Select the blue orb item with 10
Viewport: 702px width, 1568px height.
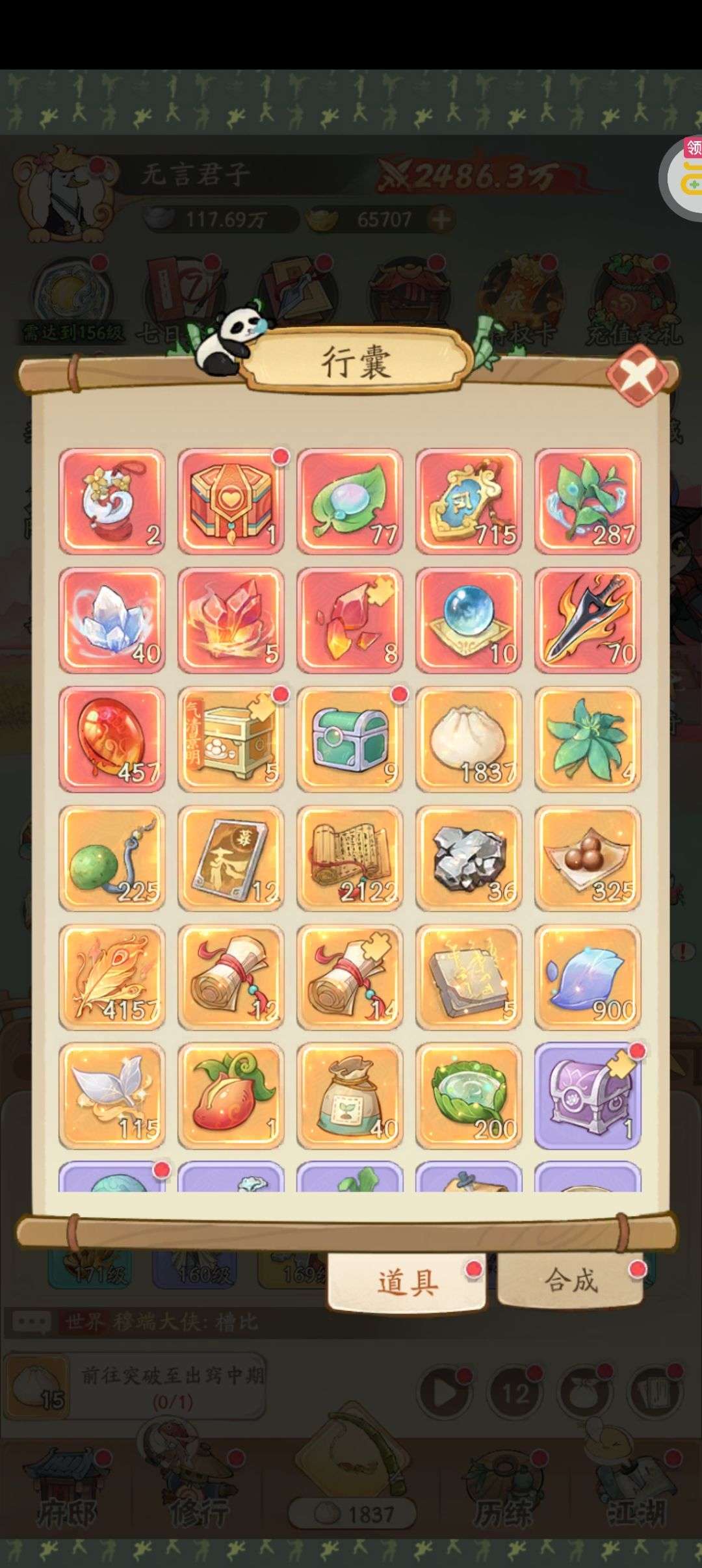tap(469, 620)
